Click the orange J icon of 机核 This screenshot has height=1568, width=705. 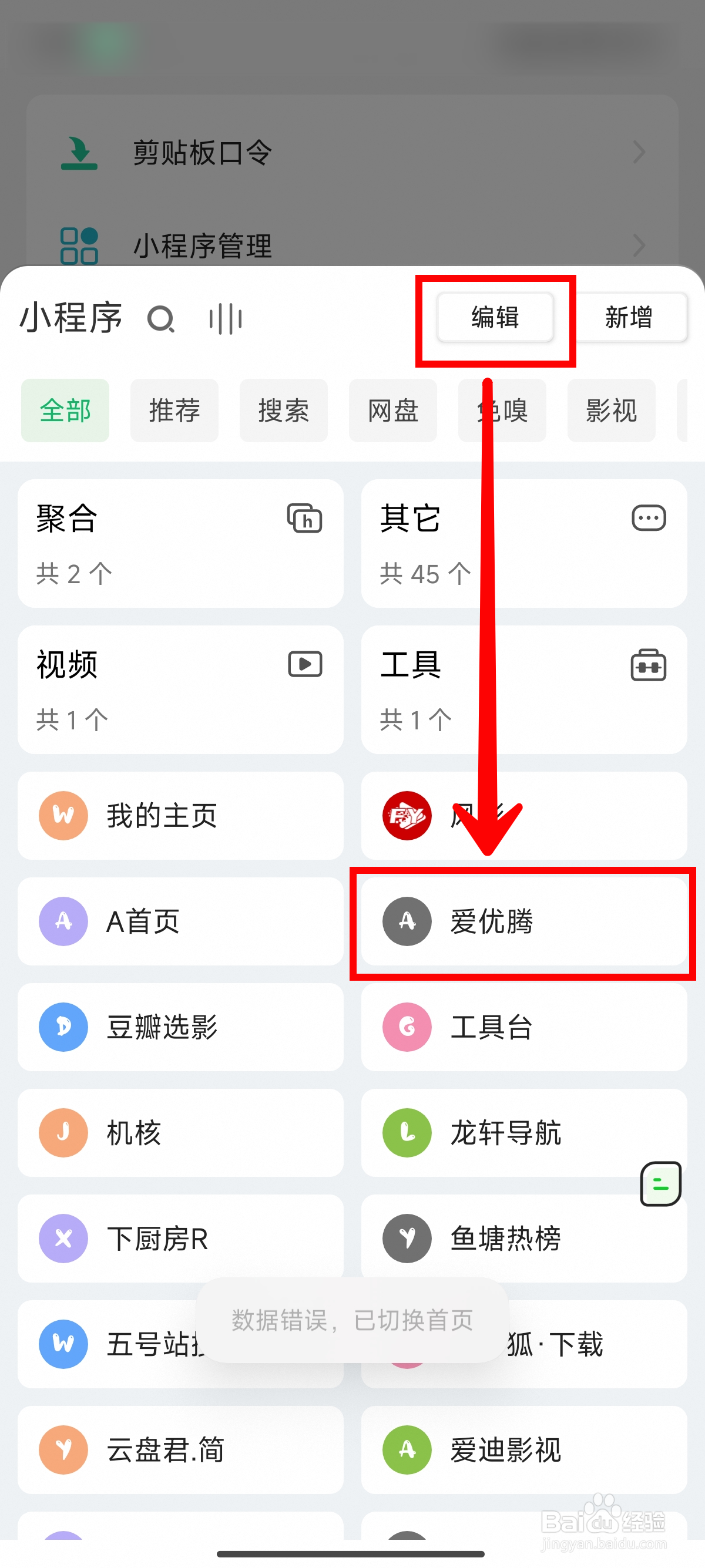tap(63, 1132)
